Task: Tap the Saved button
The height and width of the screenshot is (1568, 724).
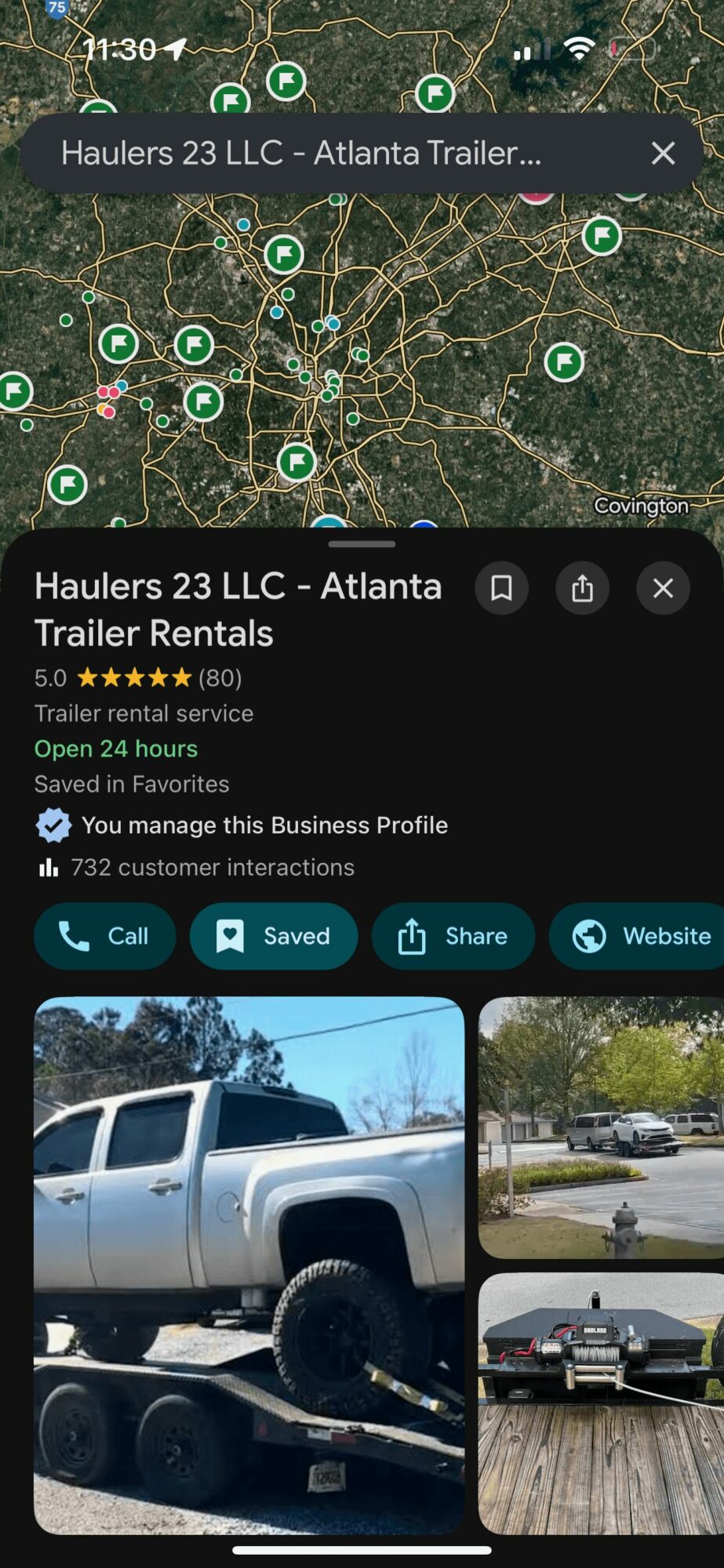Action: [273, 936]
